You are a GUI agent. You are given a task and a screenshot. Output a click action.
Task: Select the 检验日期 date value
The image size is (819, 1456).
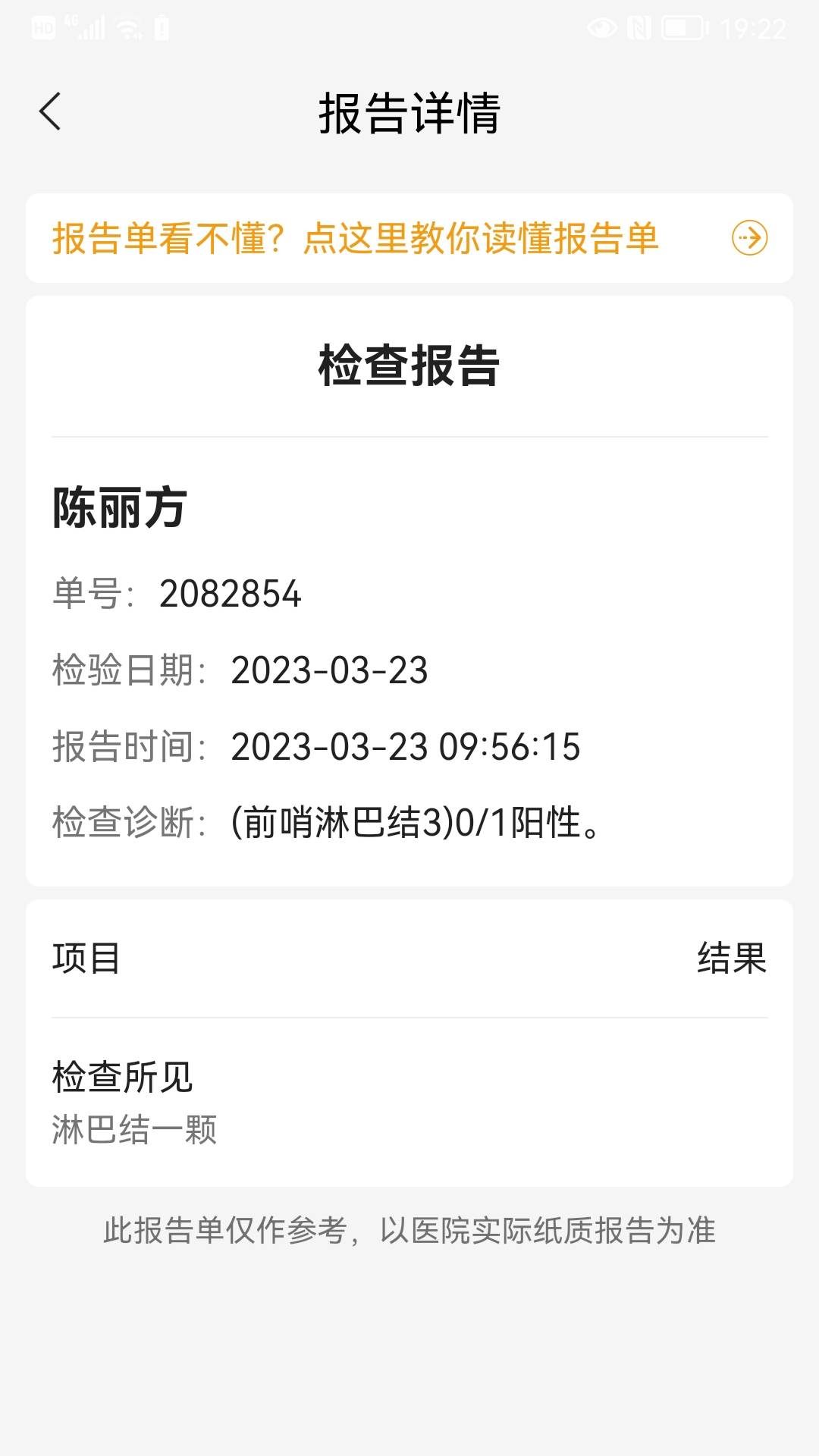331,671
